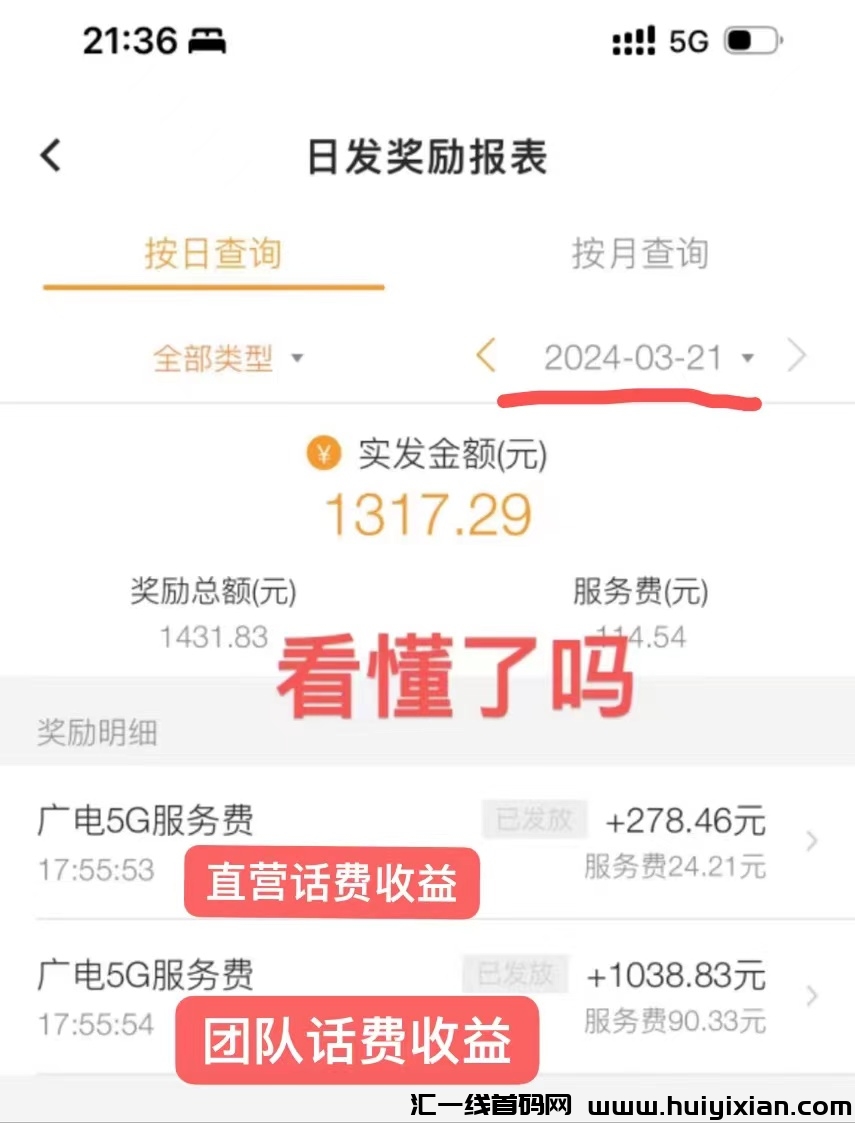Tap the 已发放 badge on the first entry
The height and width of the screenshot is (1123, 855).
[x=535, y=820]
